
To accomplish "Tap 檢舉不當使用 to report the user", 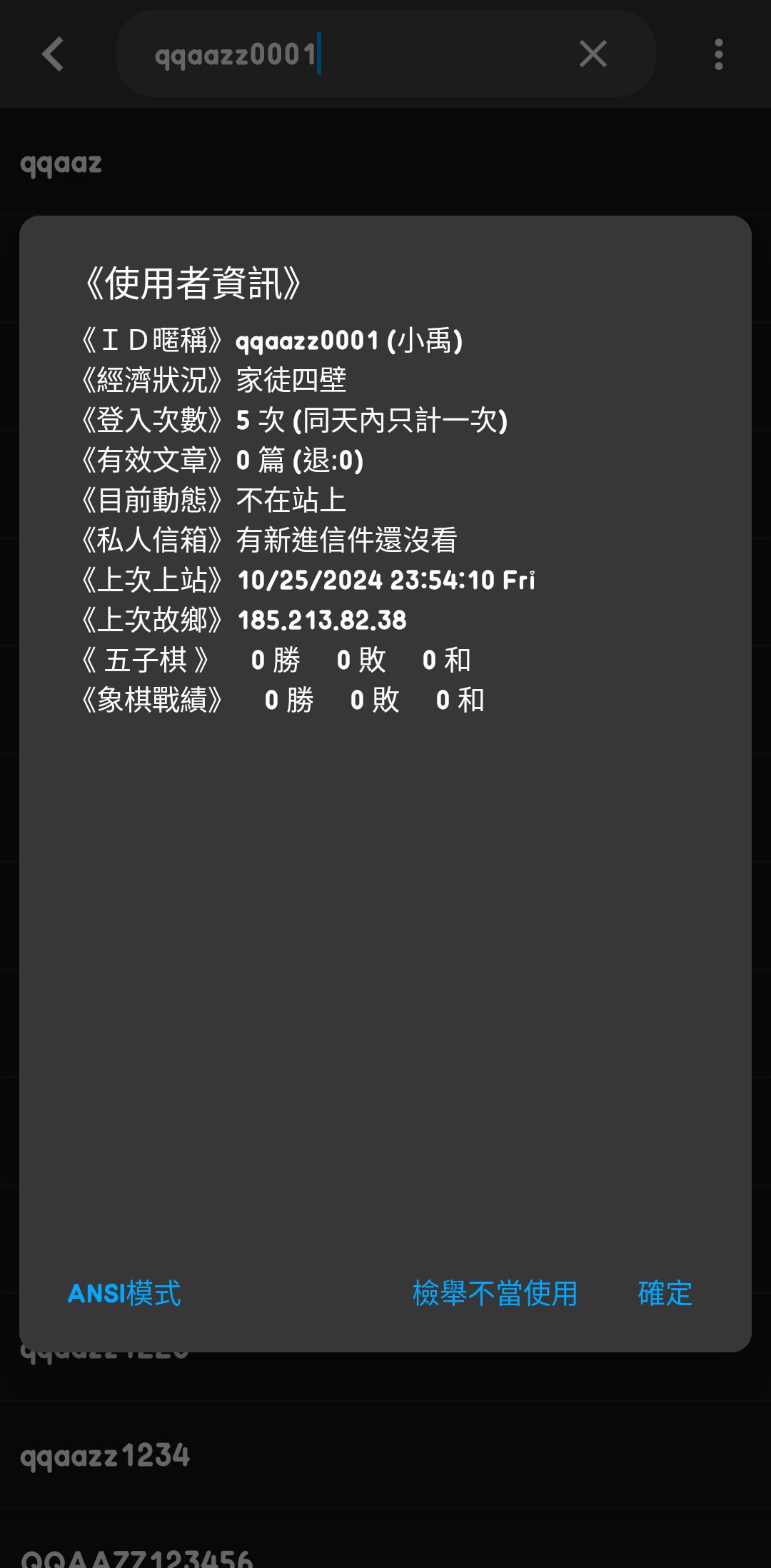I will coord(495,1293).
